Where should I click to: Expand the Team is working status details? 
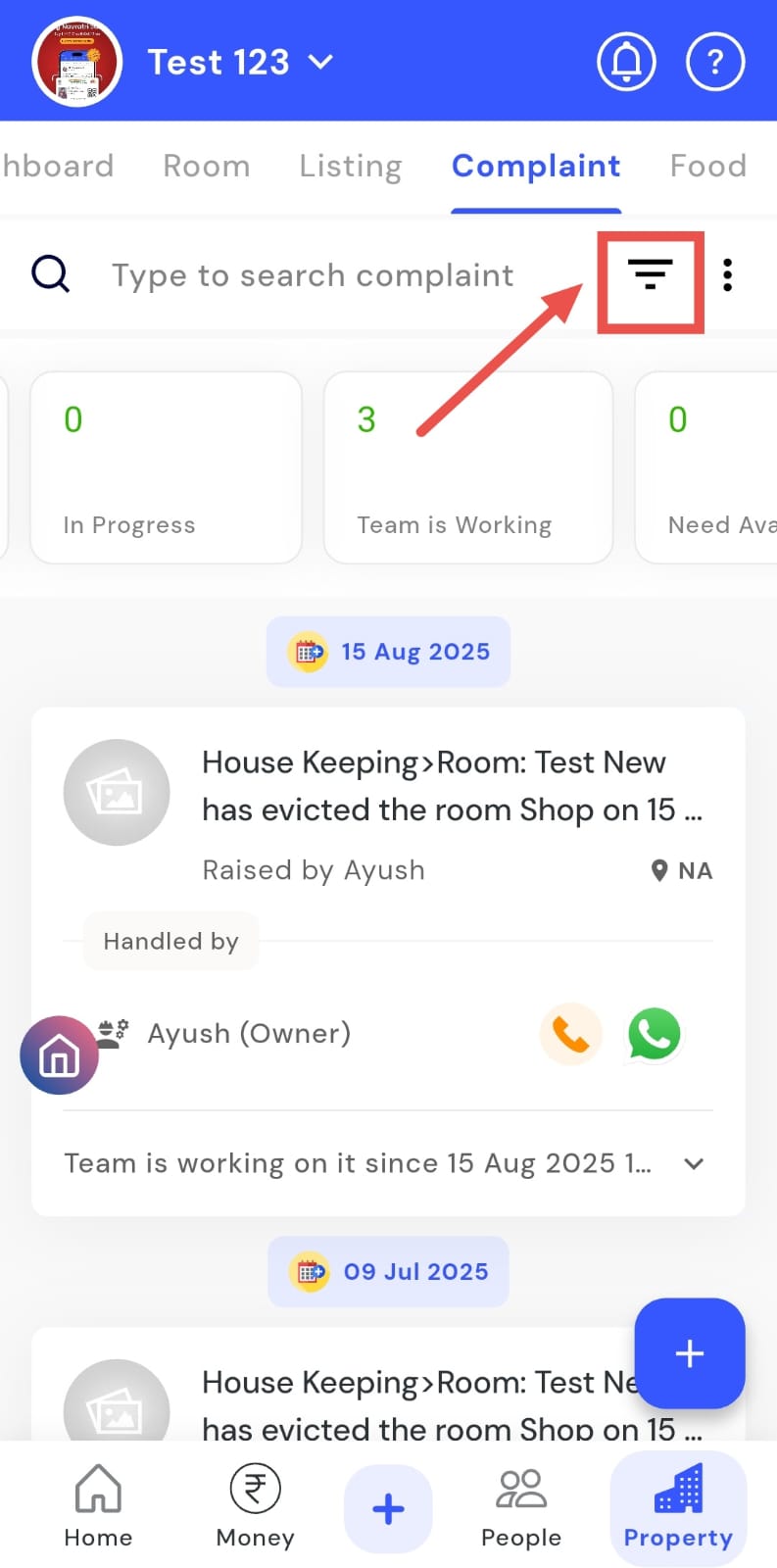point(694,1164)
